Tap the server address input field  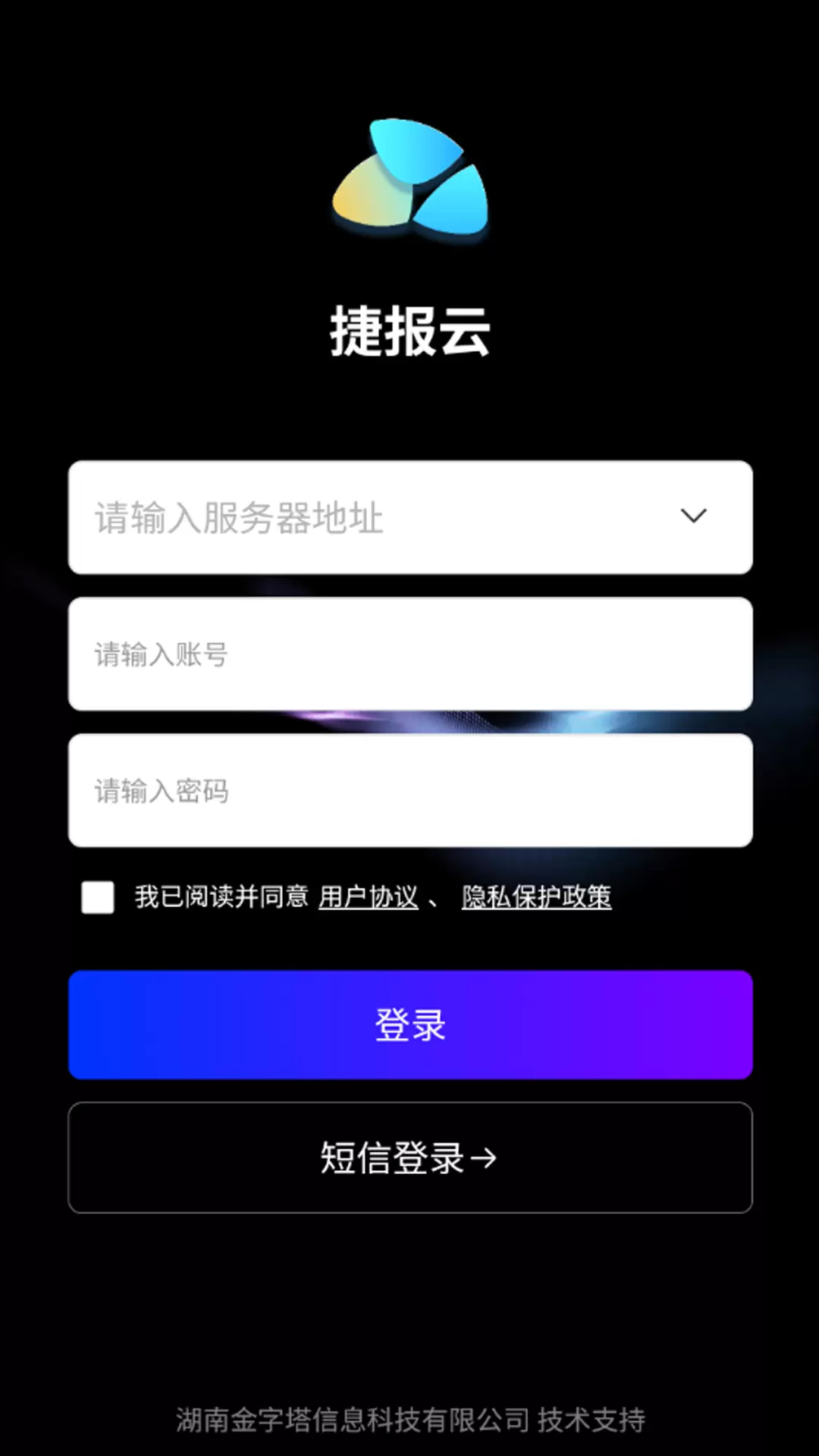pos(409,517)
